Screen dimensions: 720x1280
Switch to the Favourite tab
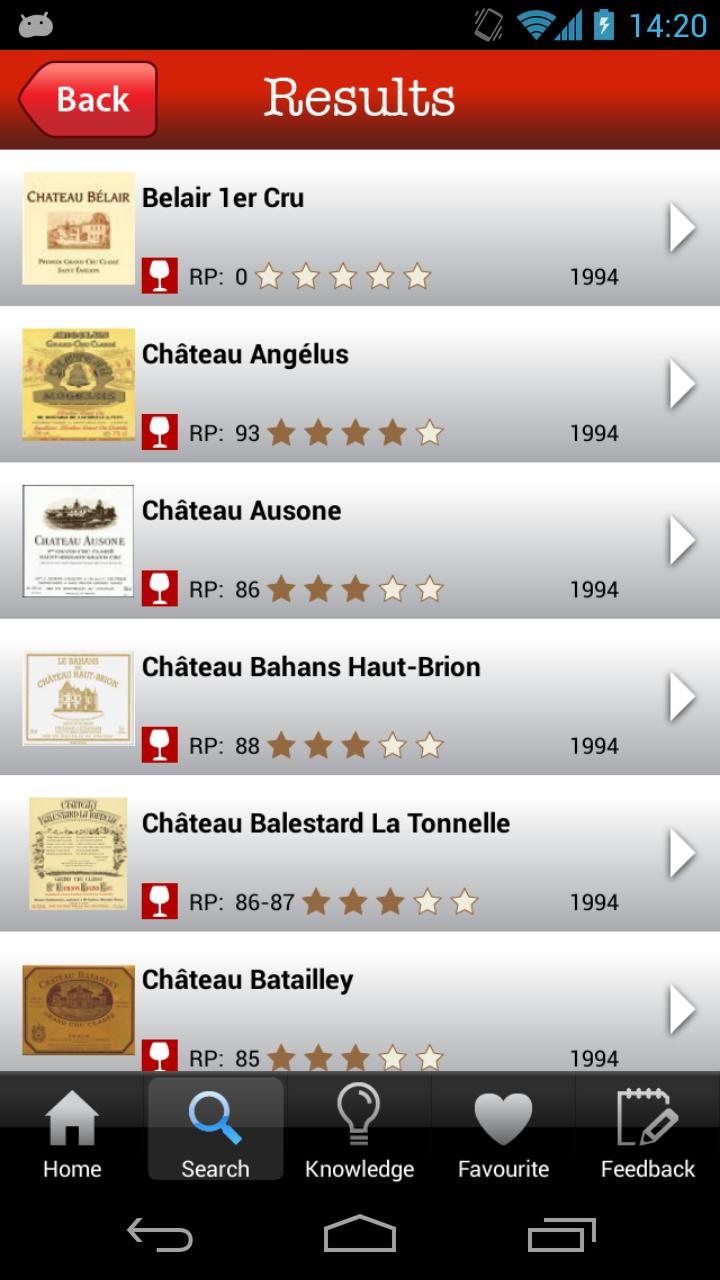[503, 1132]
